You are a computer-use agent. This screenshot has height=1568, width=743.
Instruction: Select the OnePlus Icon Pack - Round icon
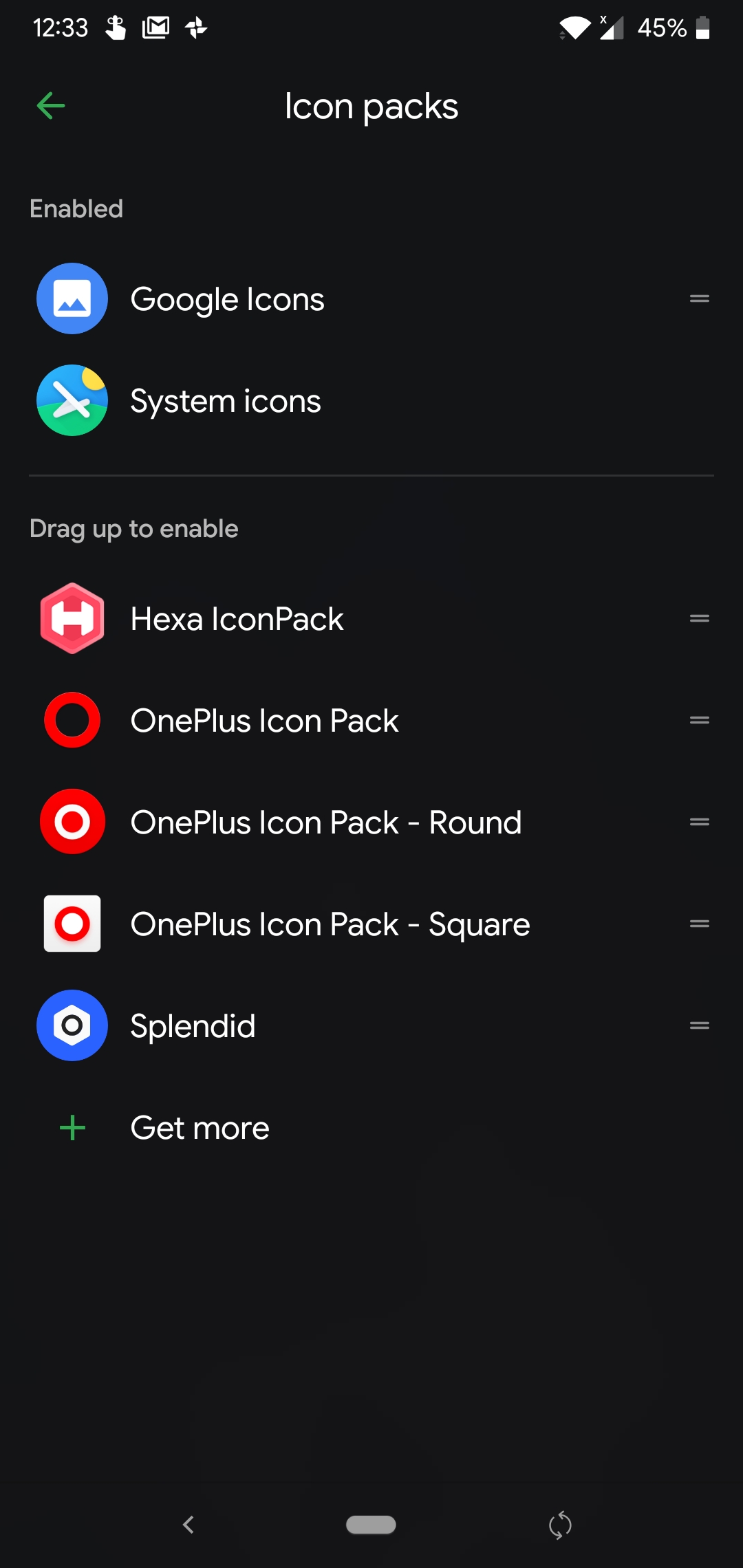coord(72,821)
